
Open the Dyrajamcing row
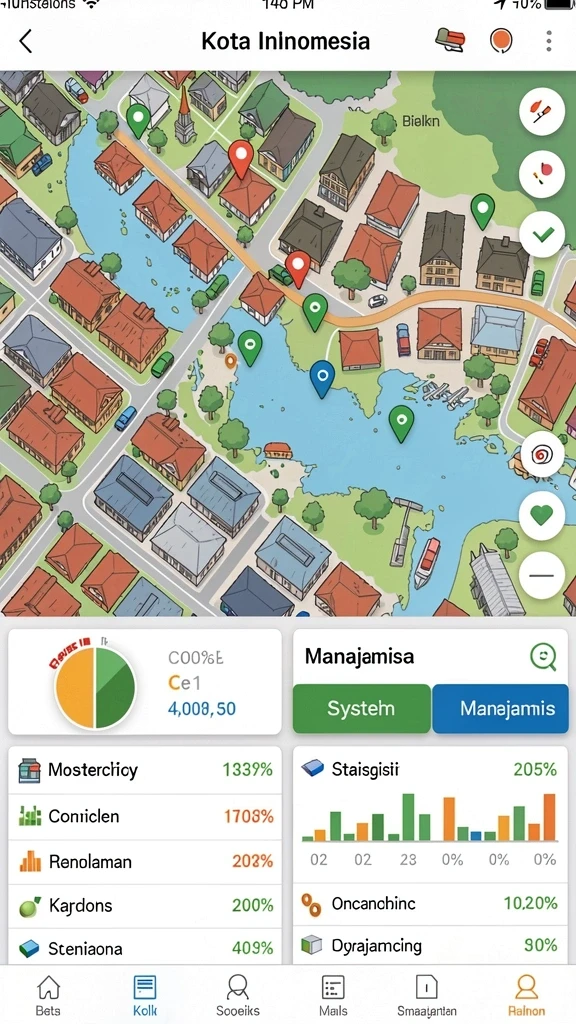pos(430,945)
